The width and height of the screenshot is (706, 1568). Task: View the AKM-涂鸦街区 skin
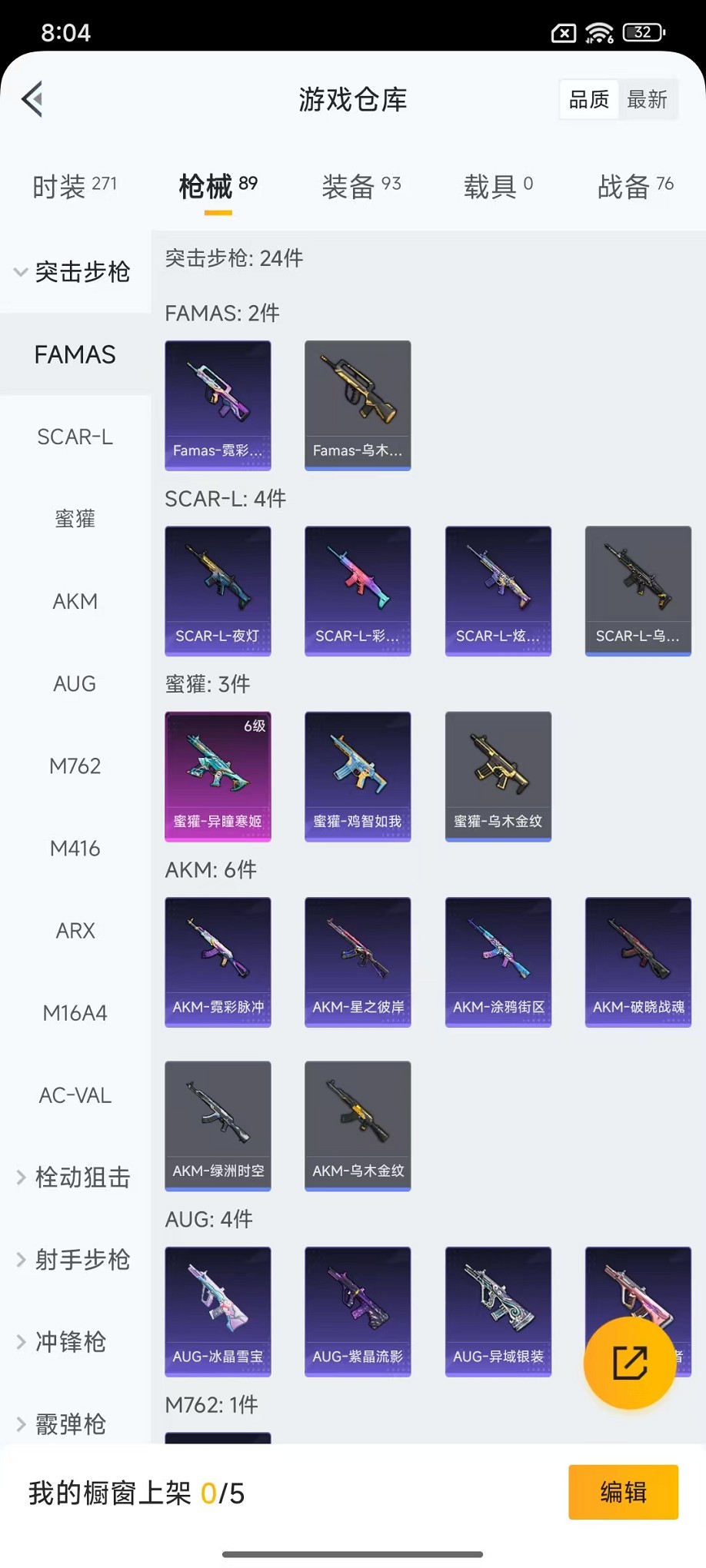click(x=498, y=962)
